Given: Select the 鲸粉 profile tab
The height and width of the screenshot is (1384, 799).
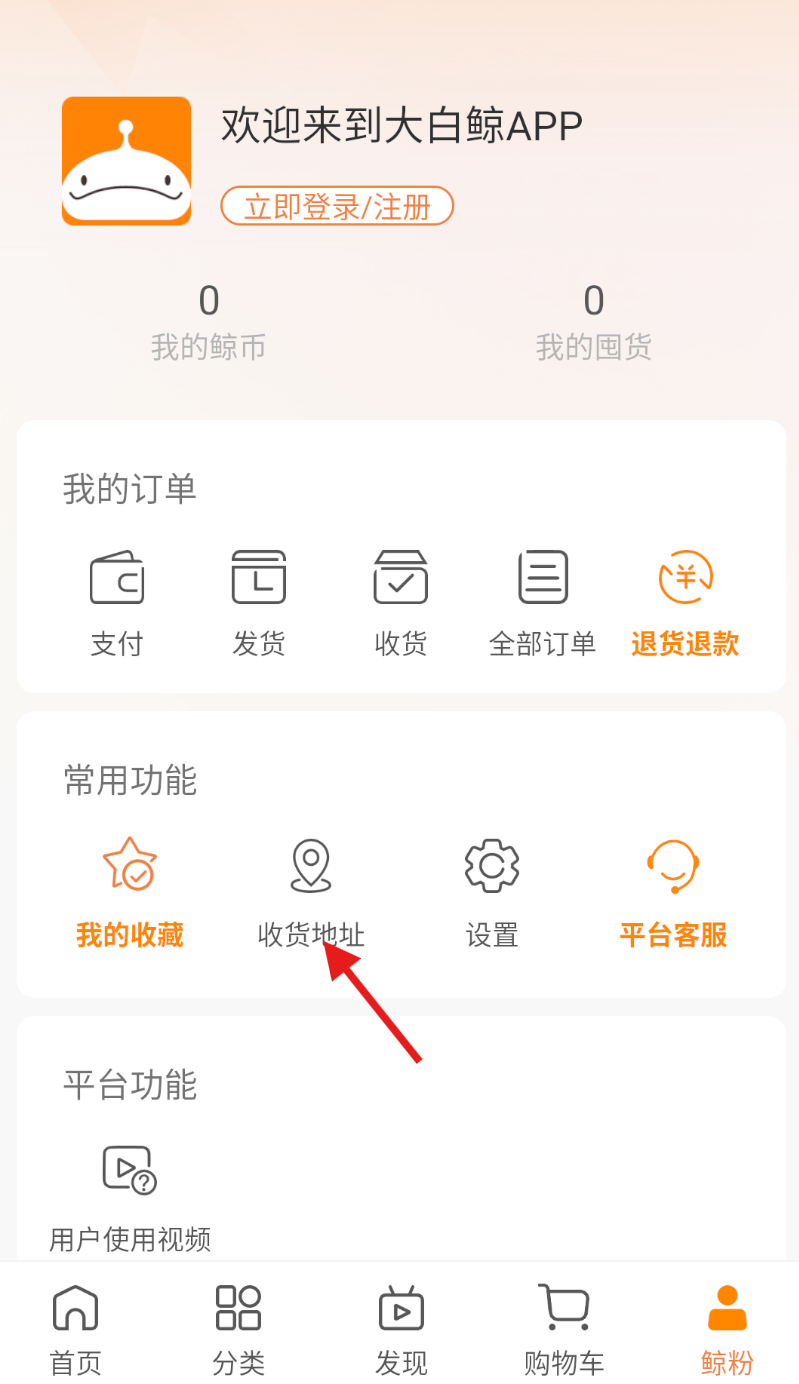Looking at the screenshot, I should (727, 1328).
